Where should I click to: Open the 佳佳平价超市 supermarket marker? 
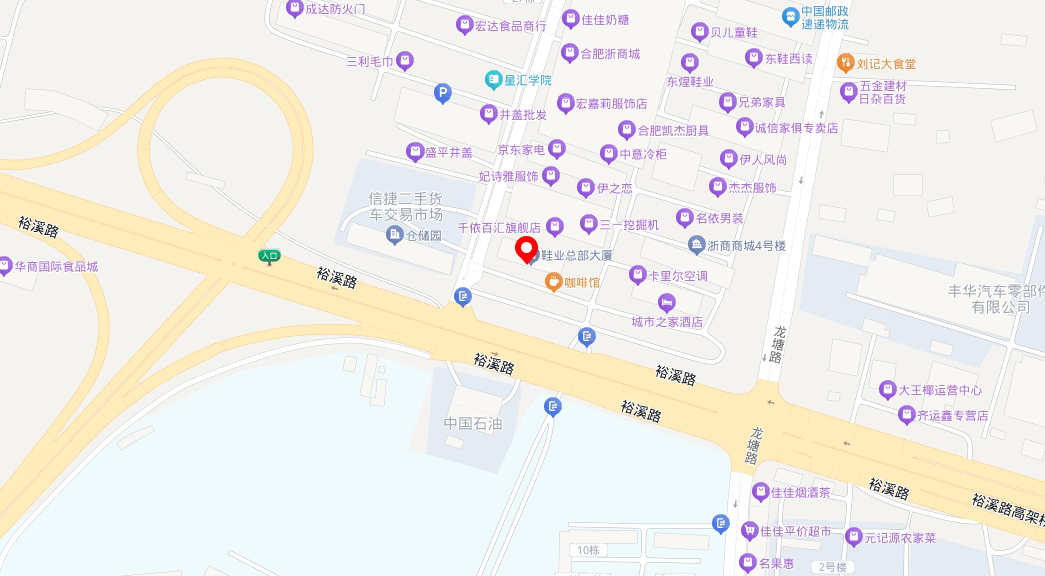pyautogui.click(x=748, y=531)
